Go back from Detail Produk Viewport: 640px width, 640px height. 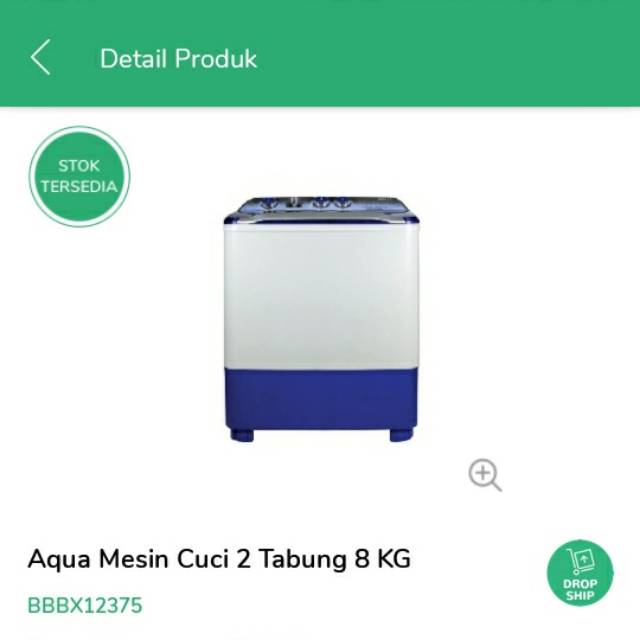coord(40,58)
